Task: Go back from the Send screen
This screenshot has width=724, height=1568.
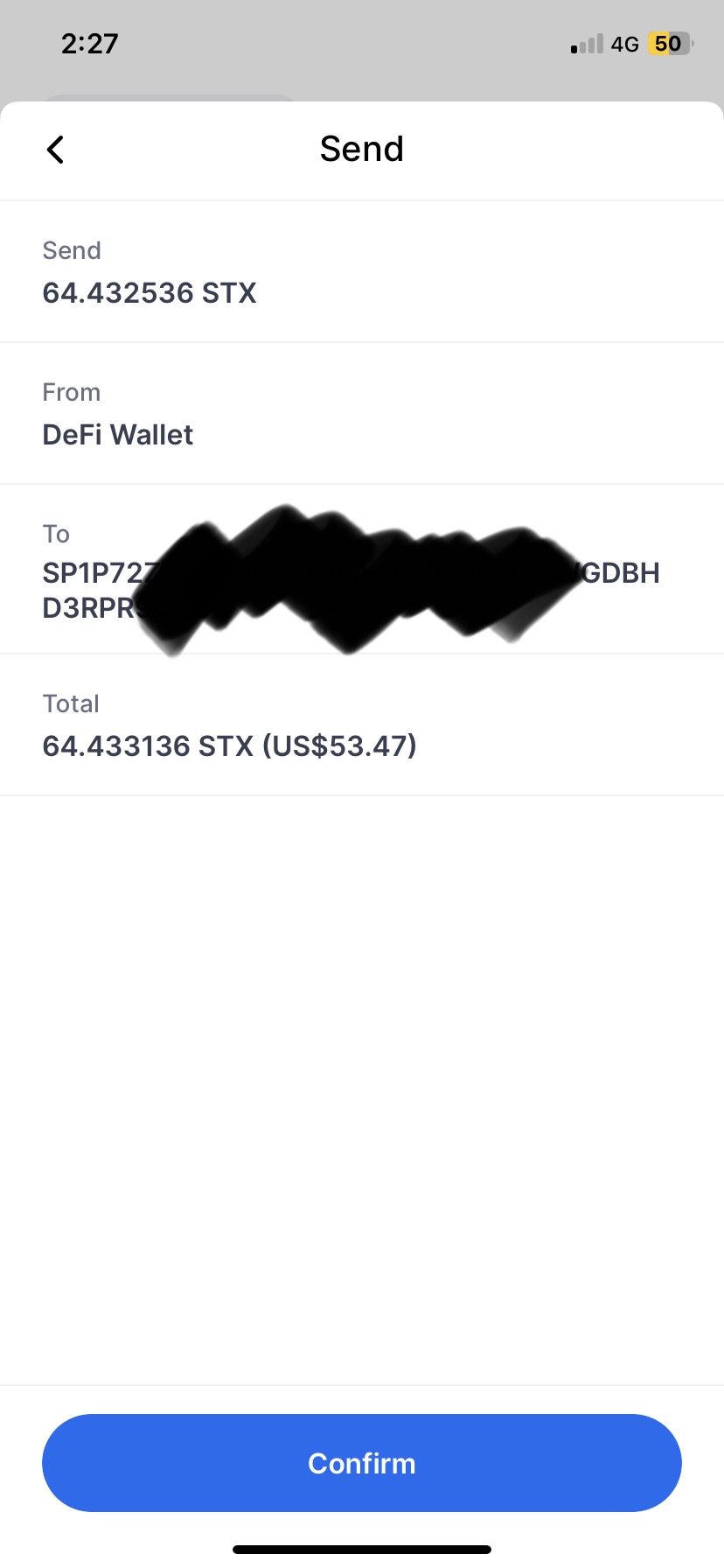Action: (x=55, y=150)
